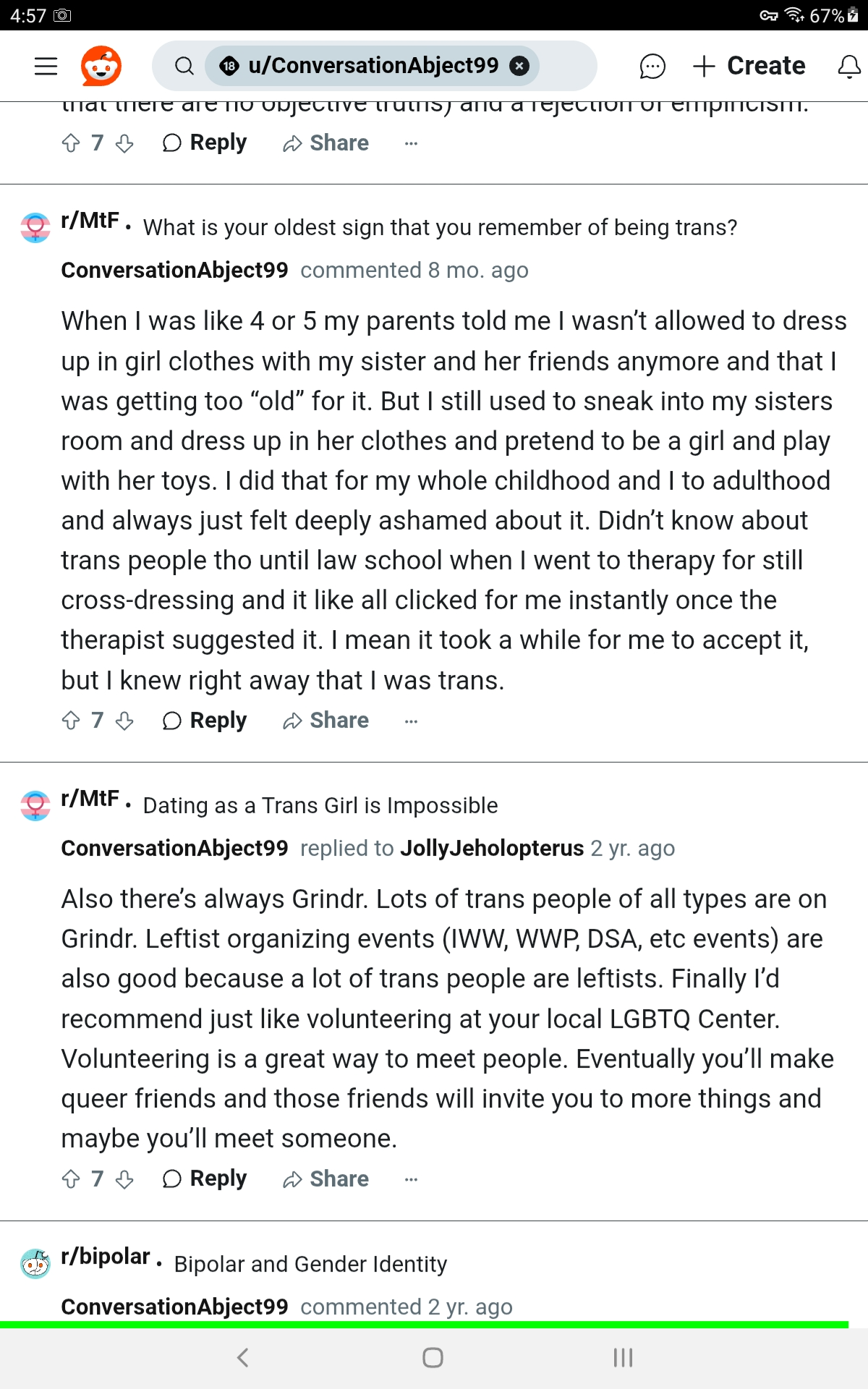Create a new post
This screenshot has height=1389, width=868.
coord(749,66)
